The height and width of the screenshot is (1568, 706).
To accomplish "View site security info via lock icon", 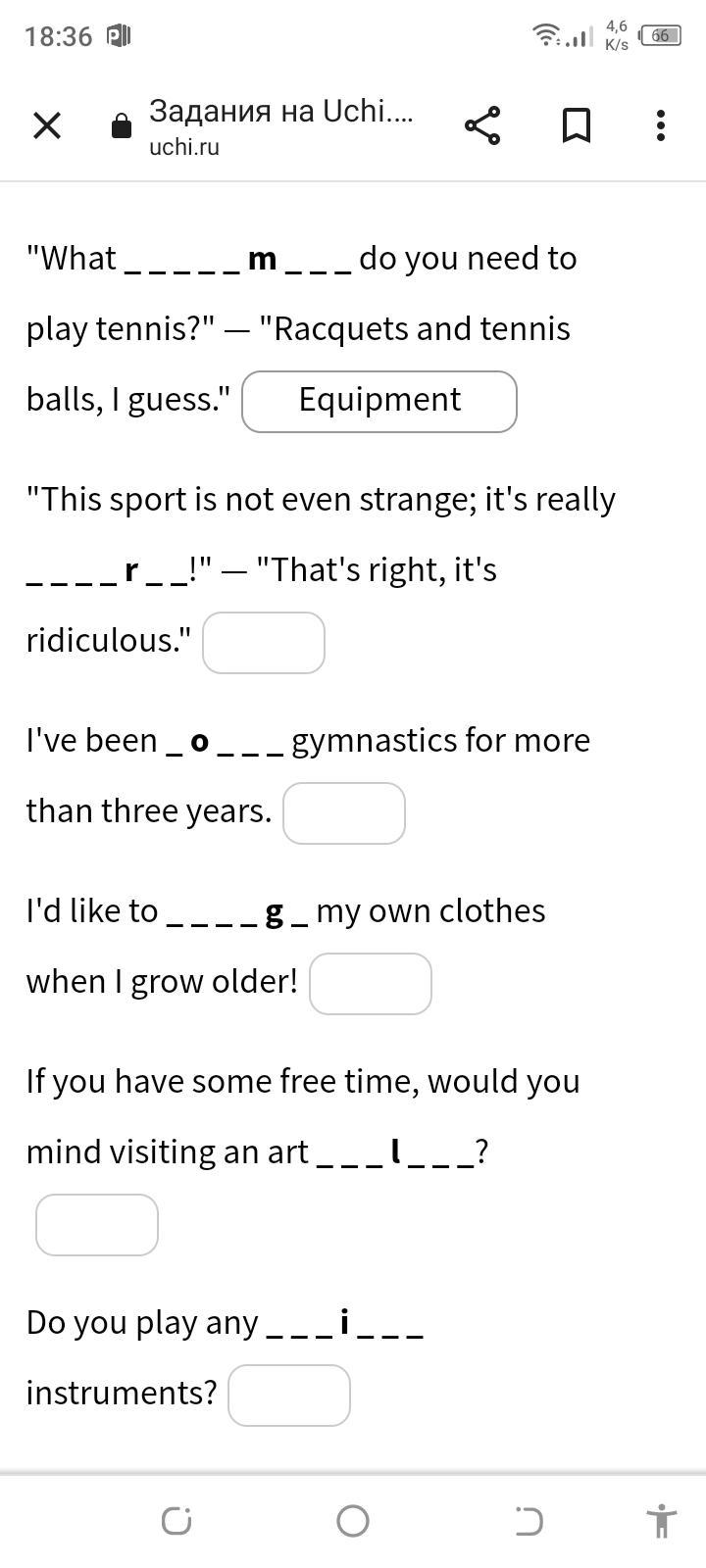I will tap(122, 126).
